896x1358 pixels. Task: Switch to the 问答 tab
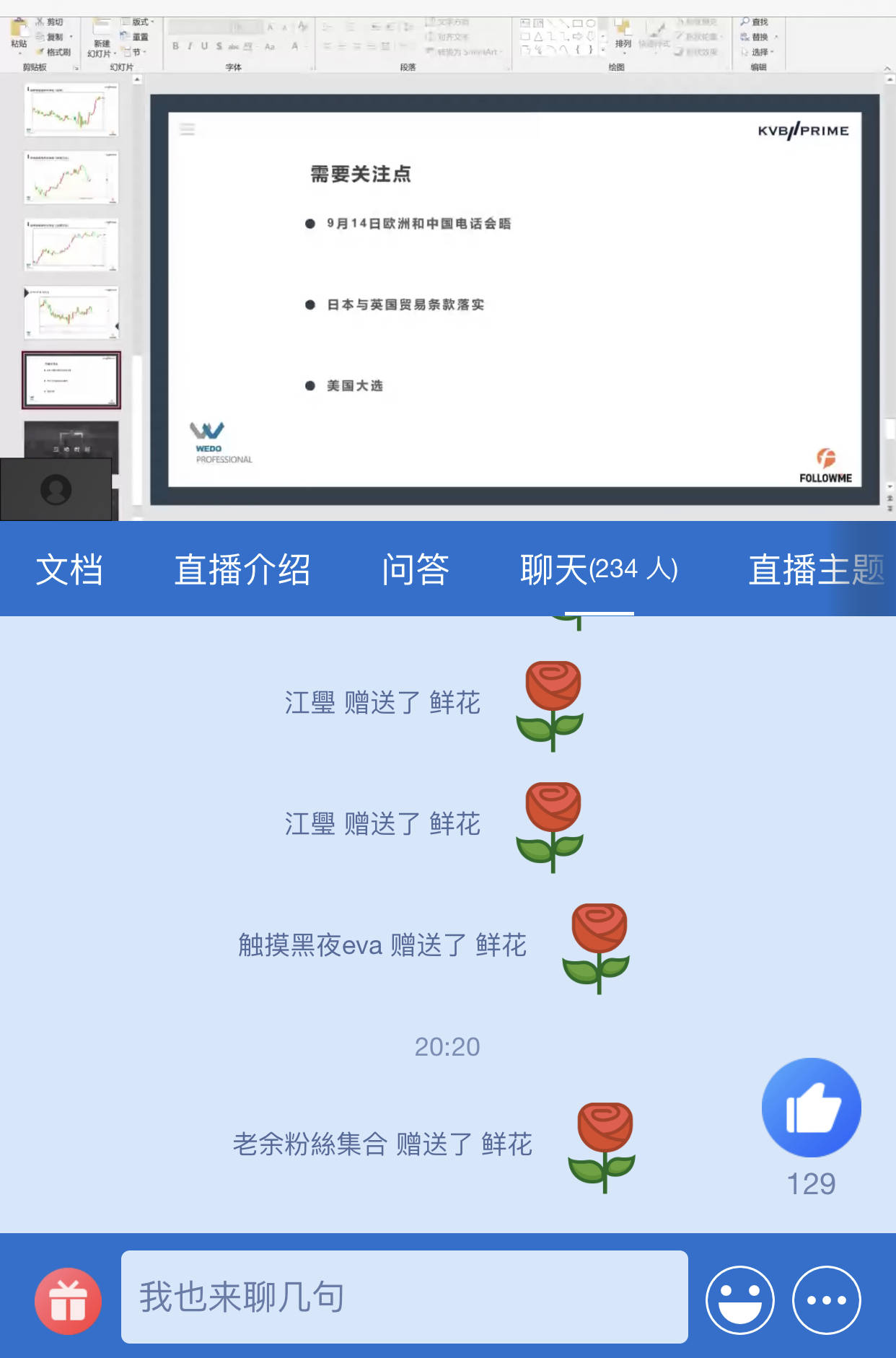pos(416,569)
